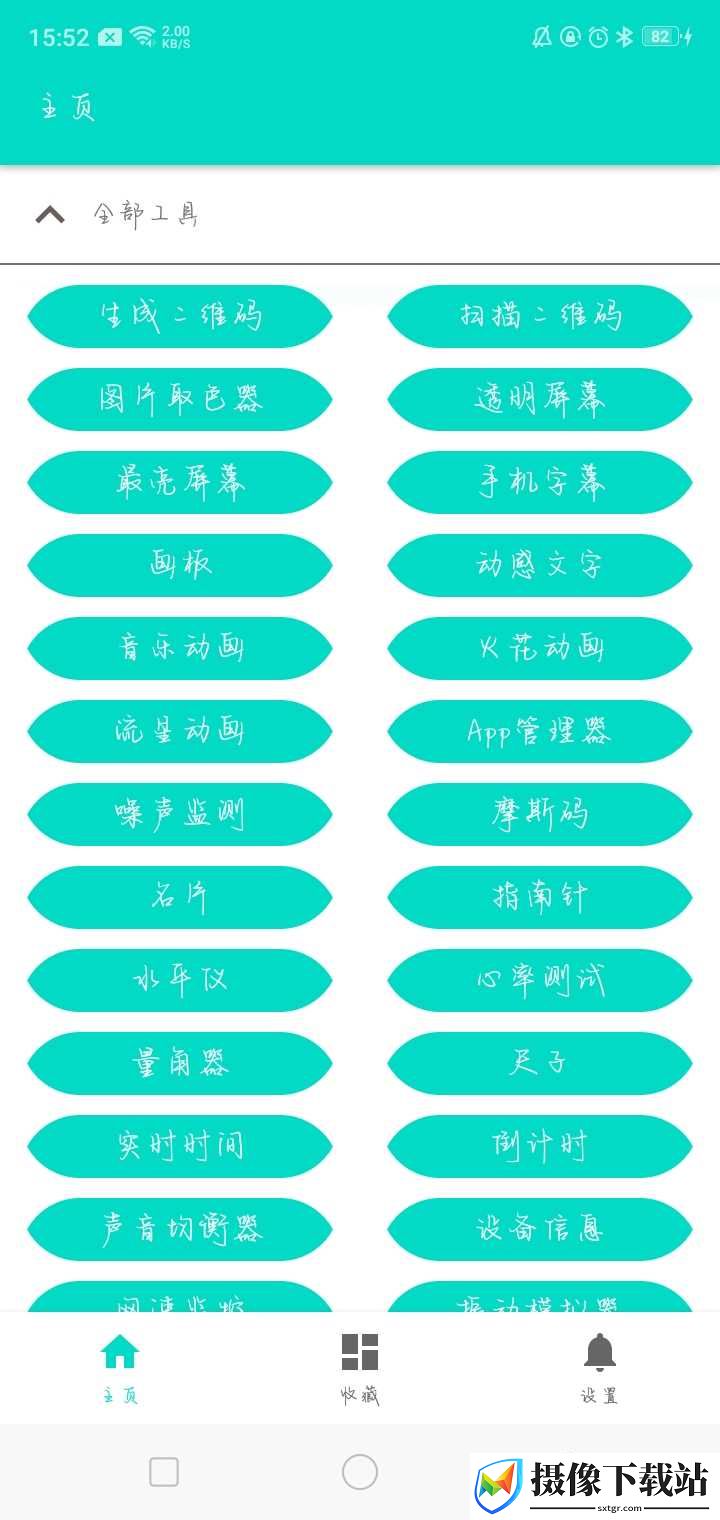Launch the 图片取色器 tool
The image size is (720, 1520).
click(180, 399)
